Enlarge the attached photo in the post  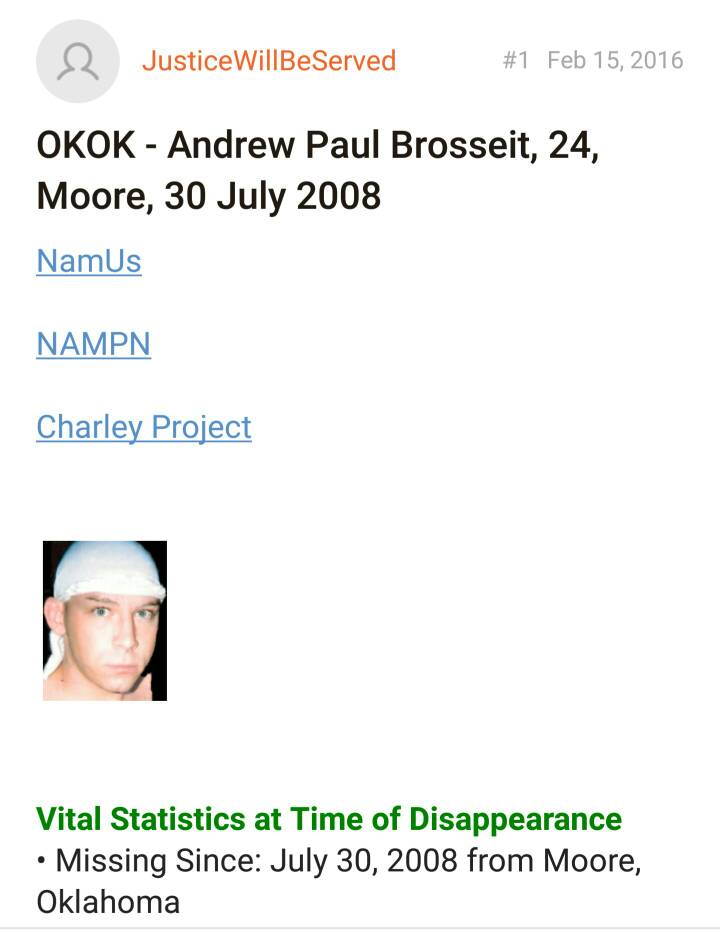105,620
